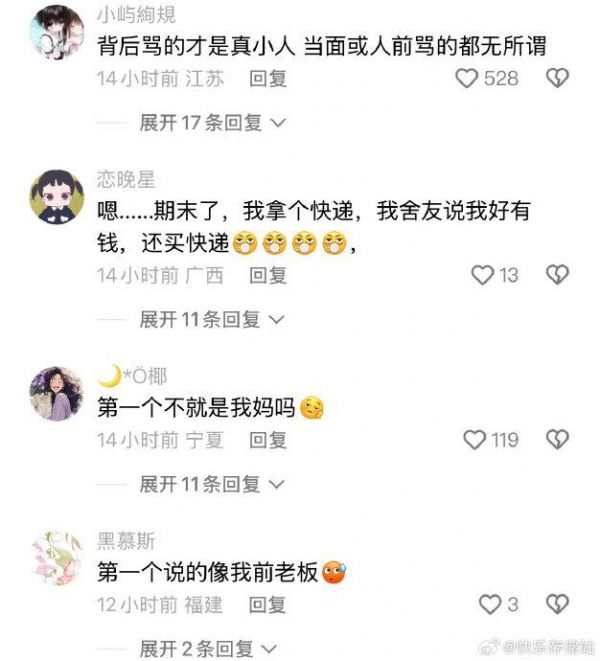
Task: Expand 11 replies under 第一个不就是我妈吗
Action: 212,485
